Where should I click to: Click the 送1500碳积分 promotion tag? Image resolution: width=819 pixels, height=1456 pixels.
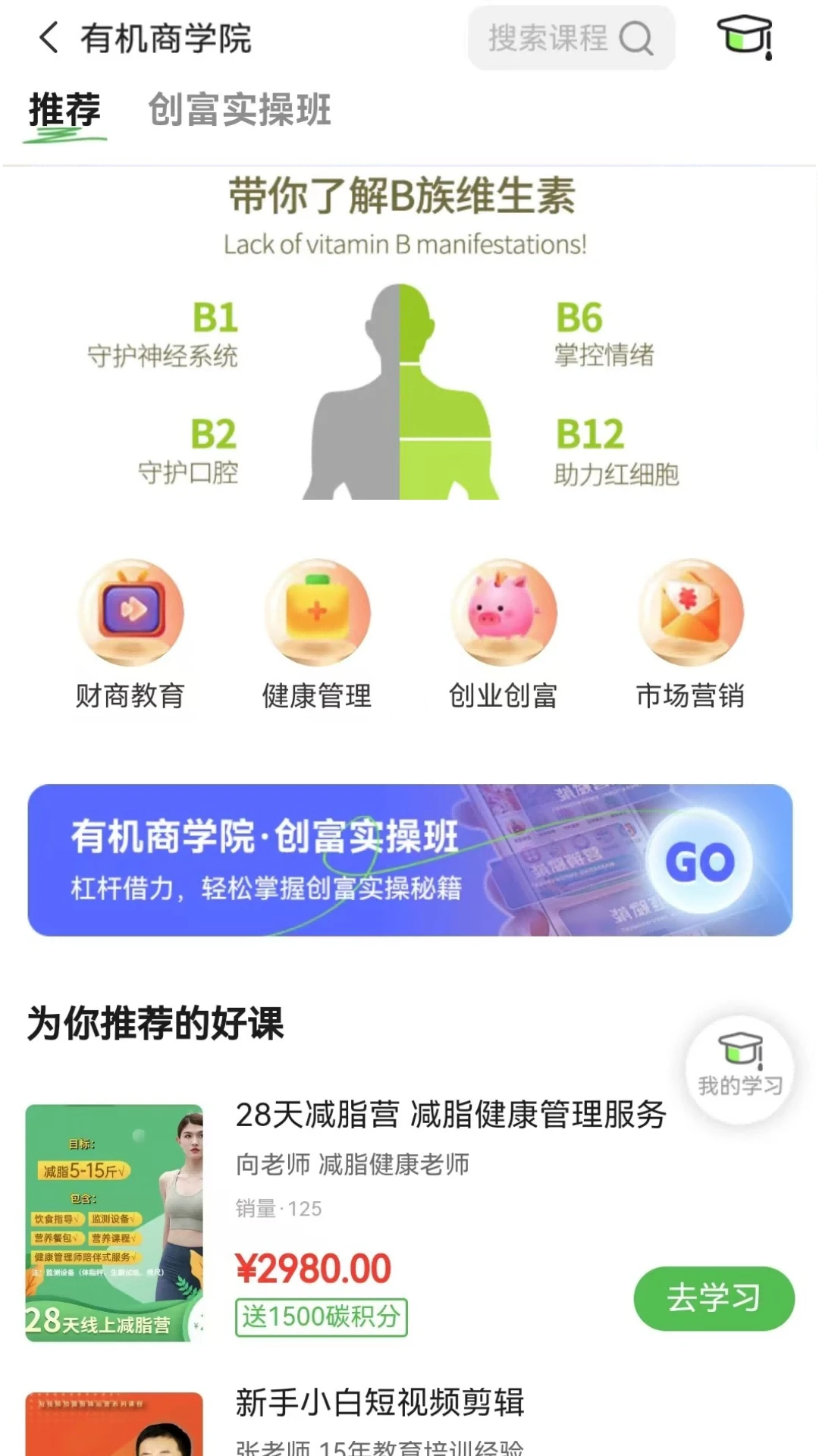[322, 1318]
